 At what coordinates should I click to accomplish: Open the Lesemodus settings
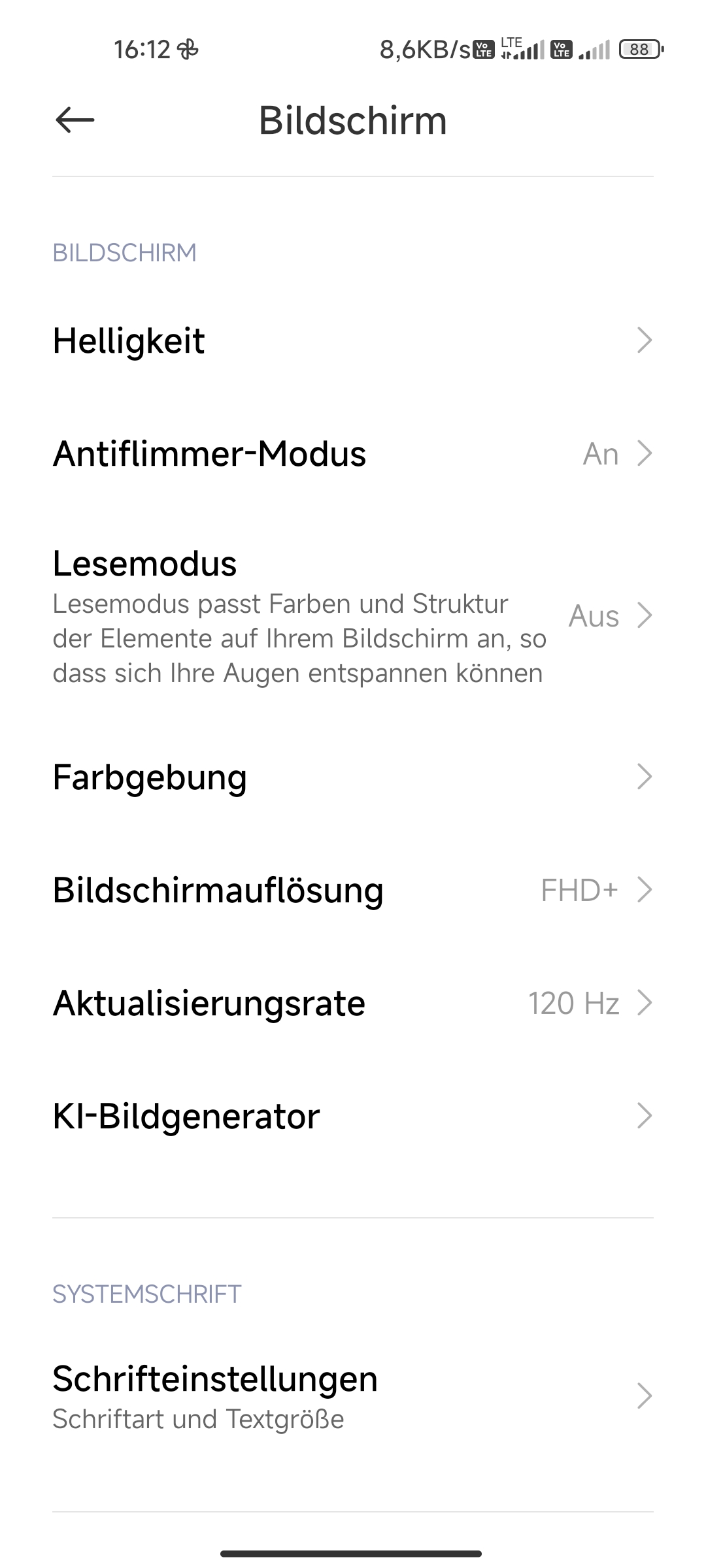click(x=353, y=616)
